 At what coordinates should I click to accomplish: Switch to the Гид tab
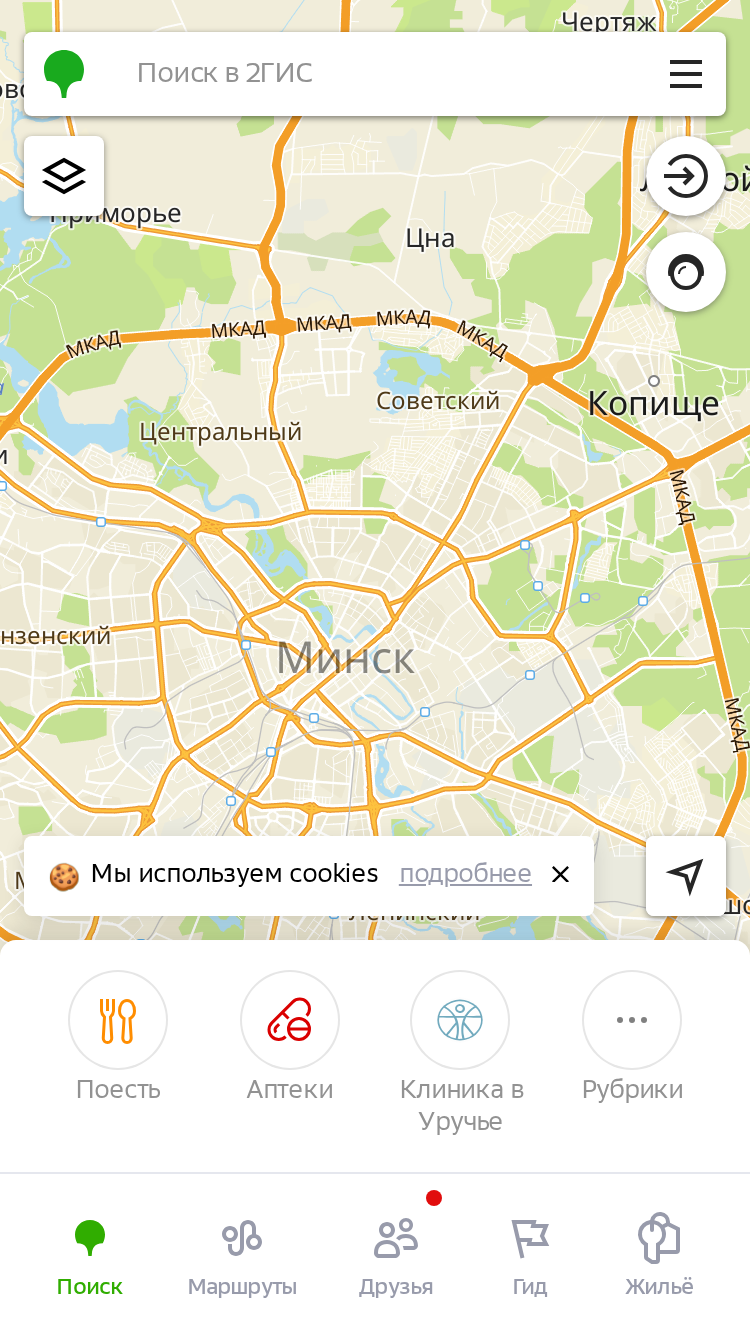pos(530,1255)
